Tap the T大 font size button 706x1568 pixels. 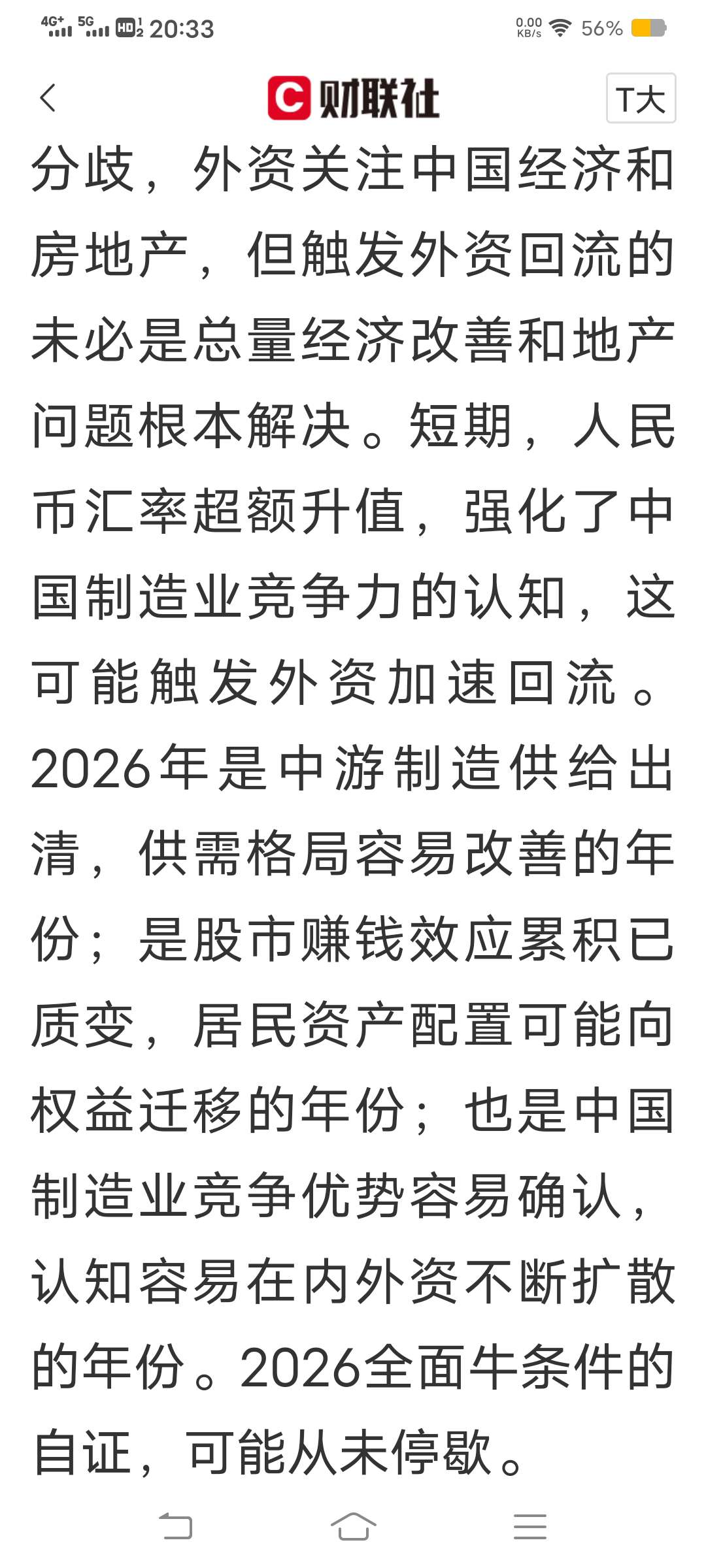(640, 99)
